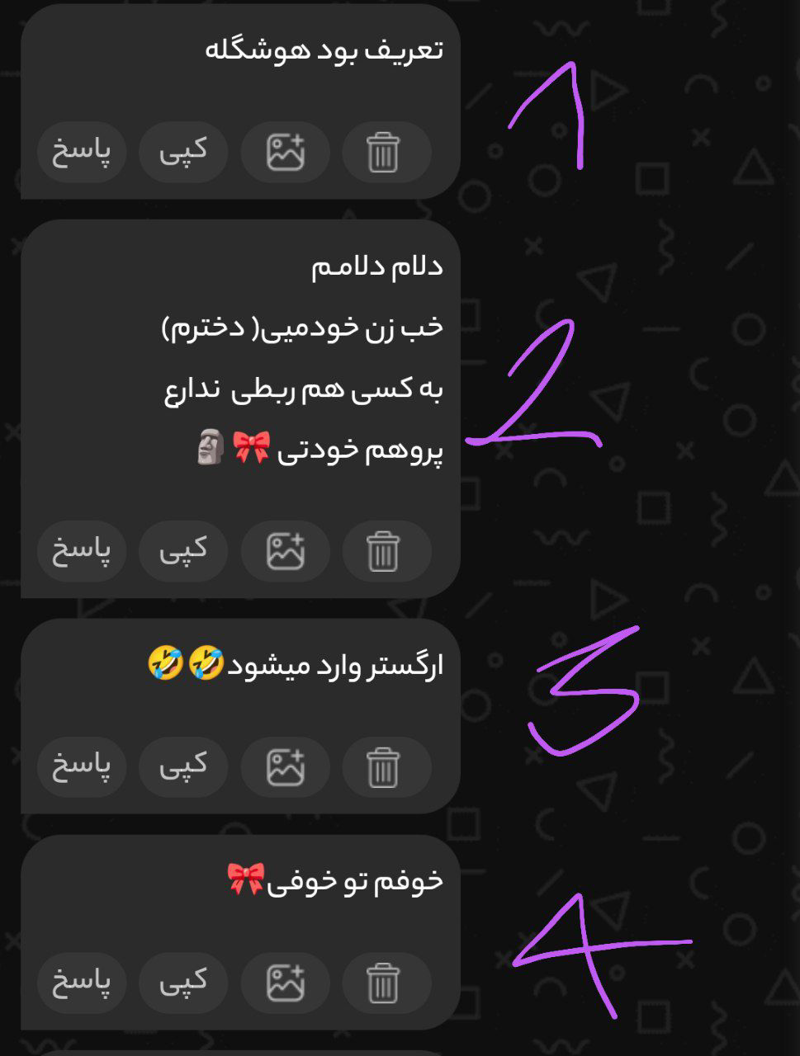Viewport: 800px width, 1056px height.
Task: Tap پاسخ under 'خوفم تو خوفی'
Action: [x=81, y=982]
